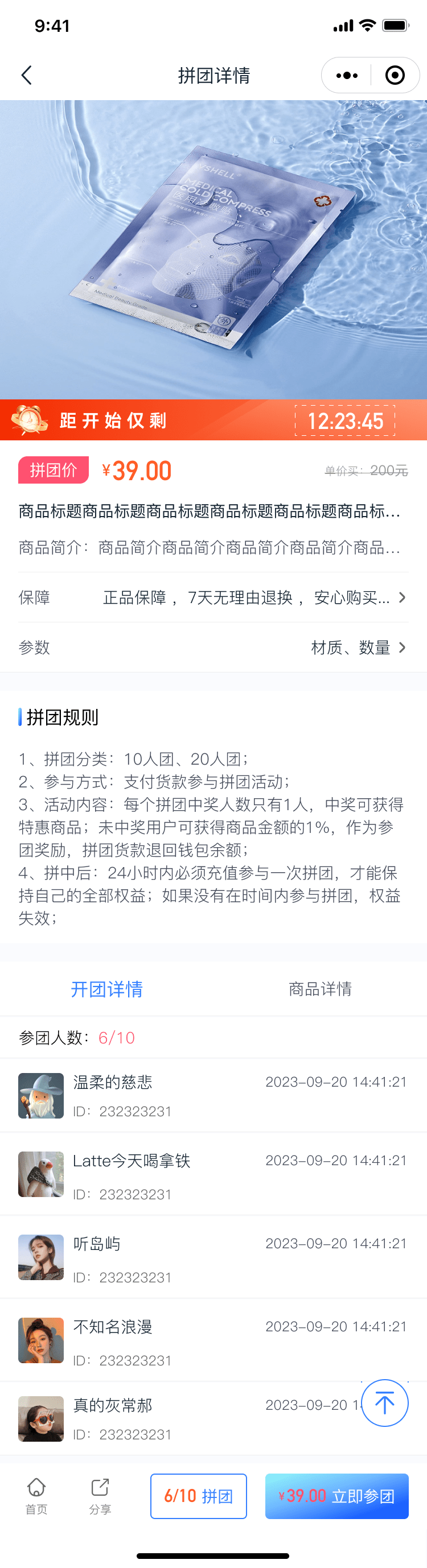Screen dimensions: 427x1568
Task: Join the group with ¥39.00 立即参团
Action: tap(336, 1496)
